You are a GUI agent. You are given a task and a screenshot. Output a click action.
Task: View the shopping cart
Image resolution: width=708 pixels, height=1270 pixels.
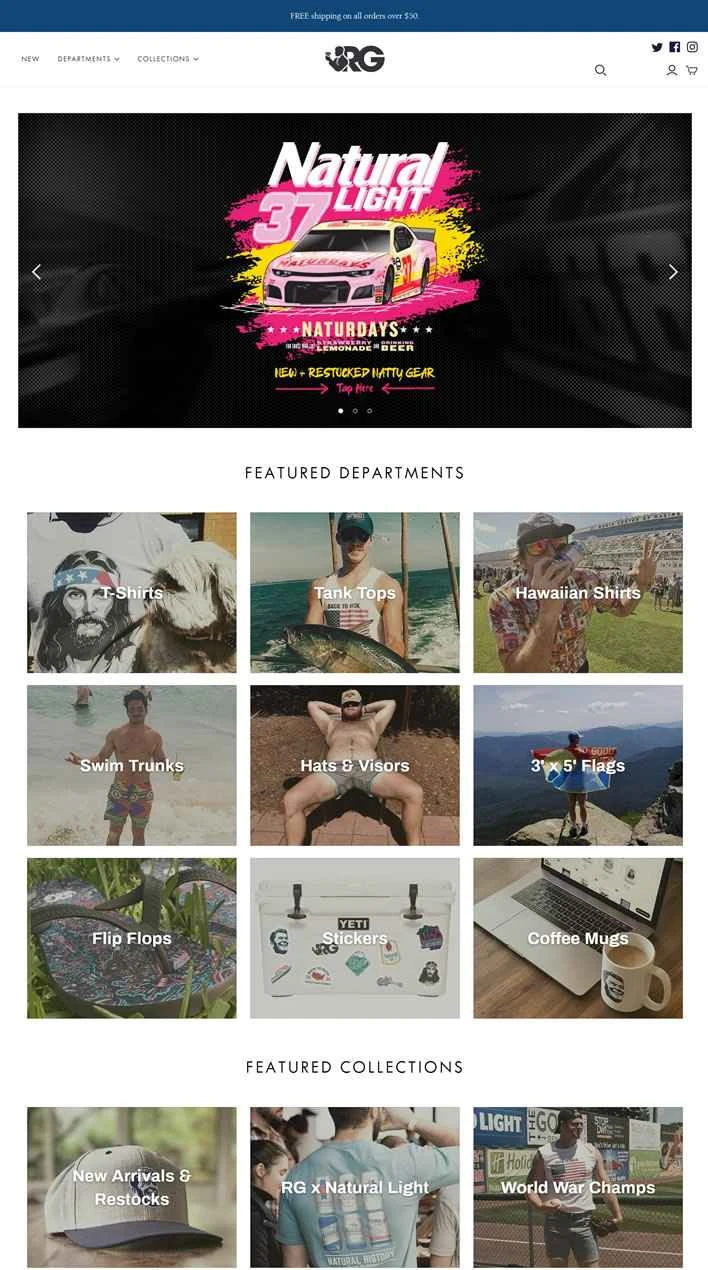pos(691,70)
